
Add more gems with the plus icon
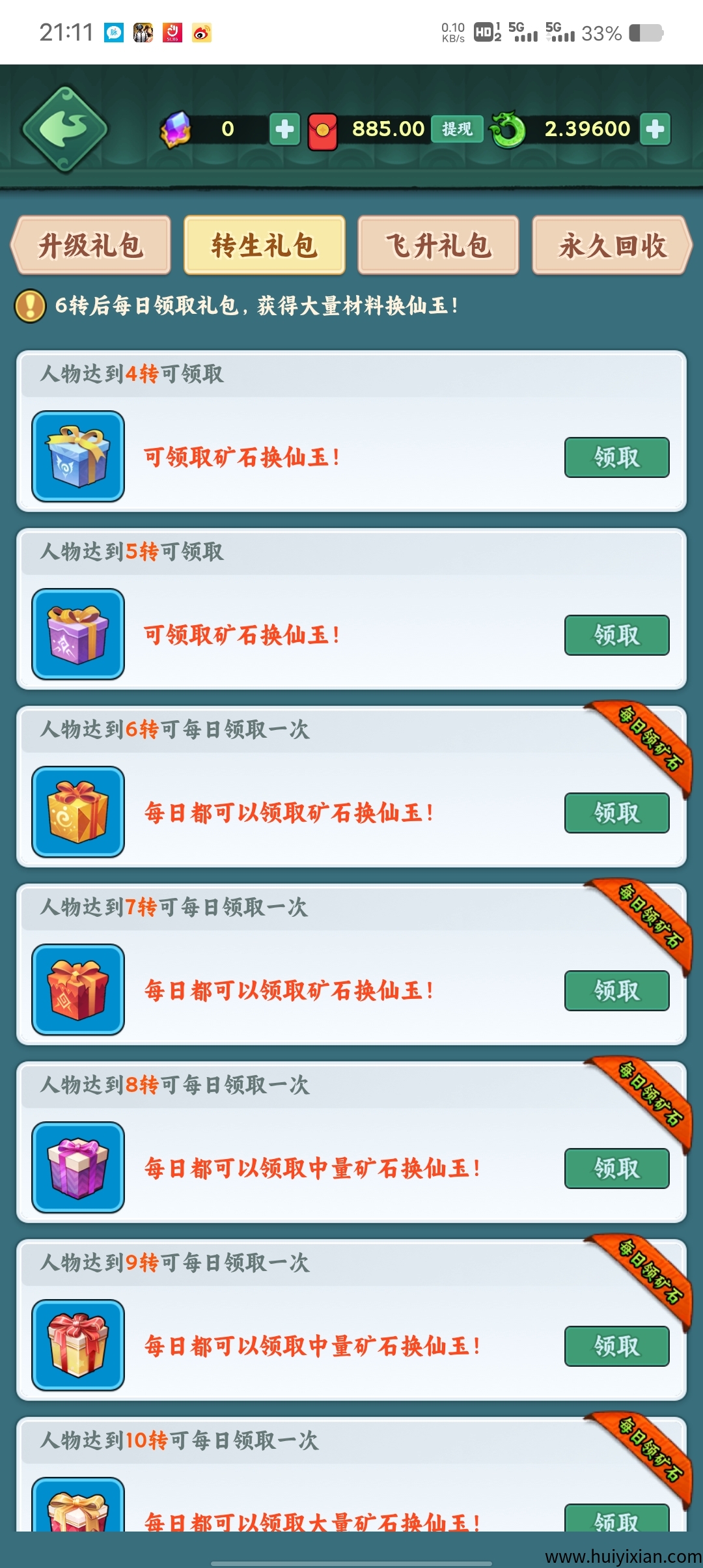[x=284, y=129]
